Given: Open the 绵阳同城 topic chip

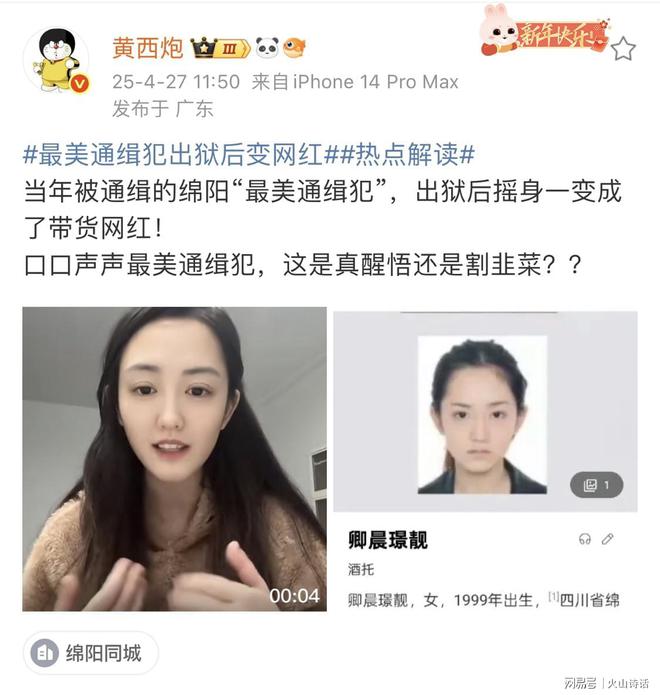Looking at the screenshot, I should pyautogui.click(x=90, y=654).
